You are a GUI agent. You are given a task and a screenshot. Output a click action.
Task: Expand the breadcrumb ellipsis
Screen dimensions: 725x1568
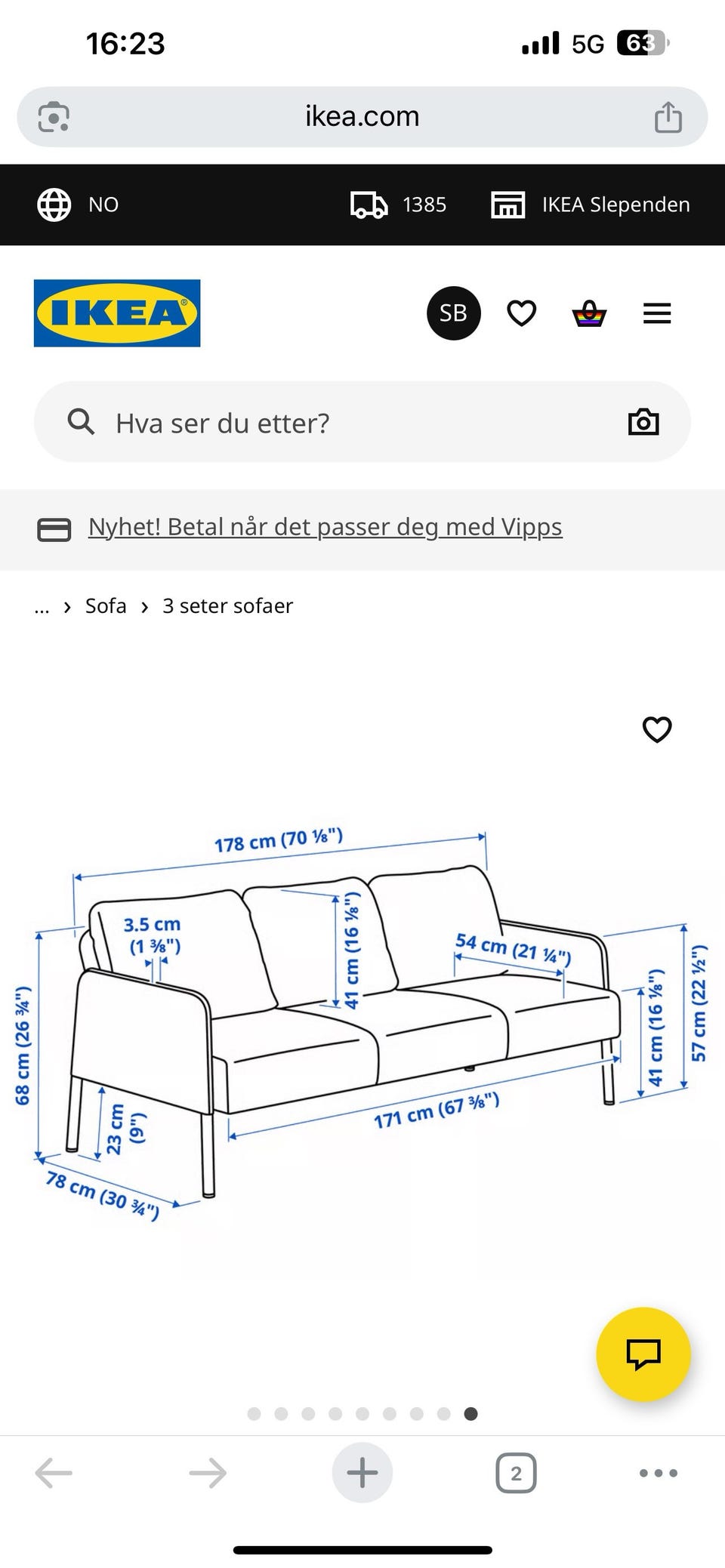(x=42, y=605)
